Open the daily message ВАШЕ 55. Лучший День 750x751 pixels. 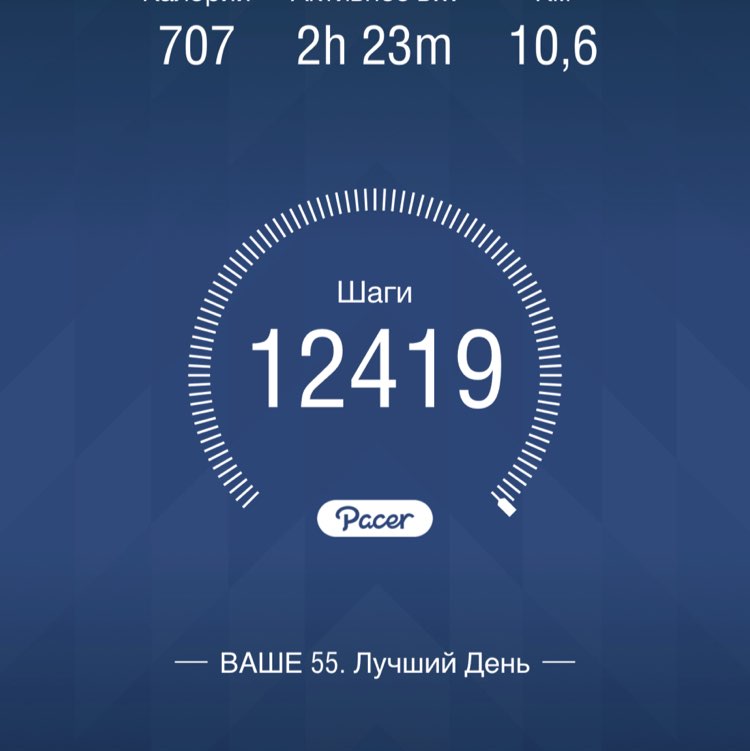pos(375,659)
